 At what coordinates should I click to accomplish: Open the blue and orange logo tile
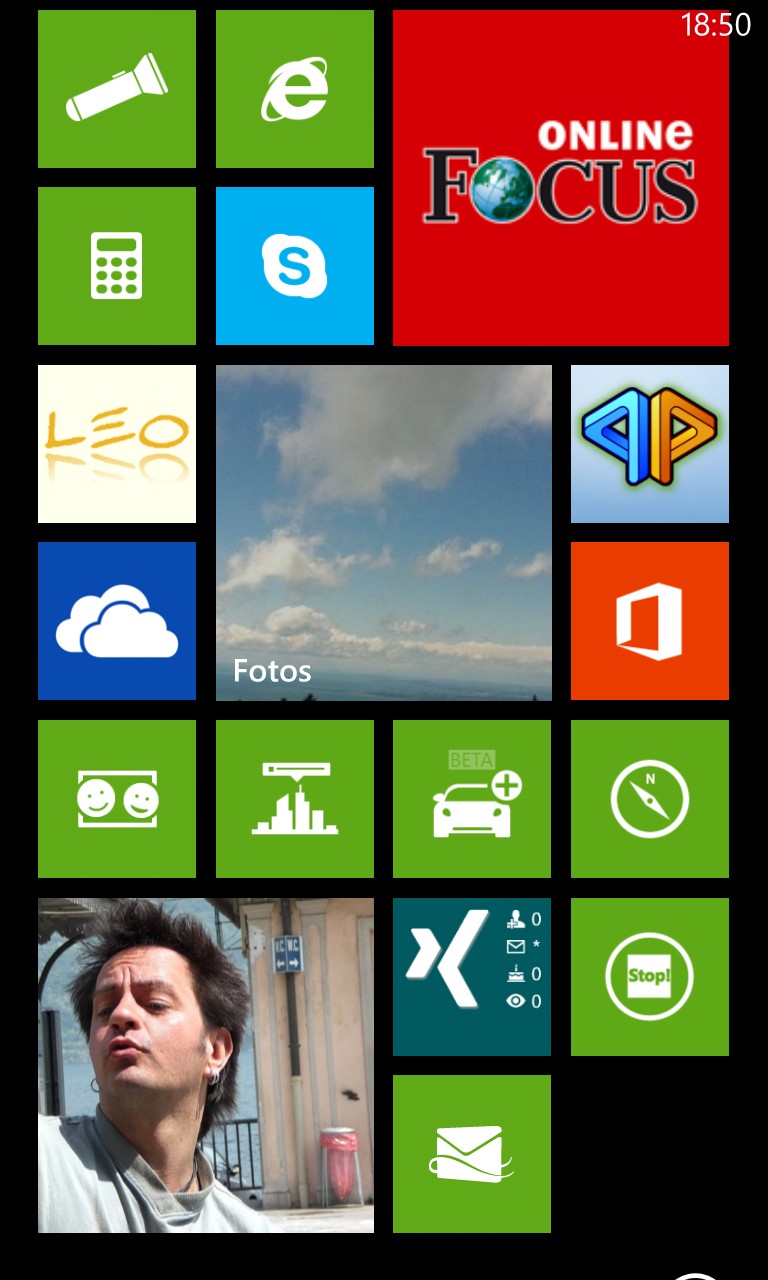[x=650, y=444]
